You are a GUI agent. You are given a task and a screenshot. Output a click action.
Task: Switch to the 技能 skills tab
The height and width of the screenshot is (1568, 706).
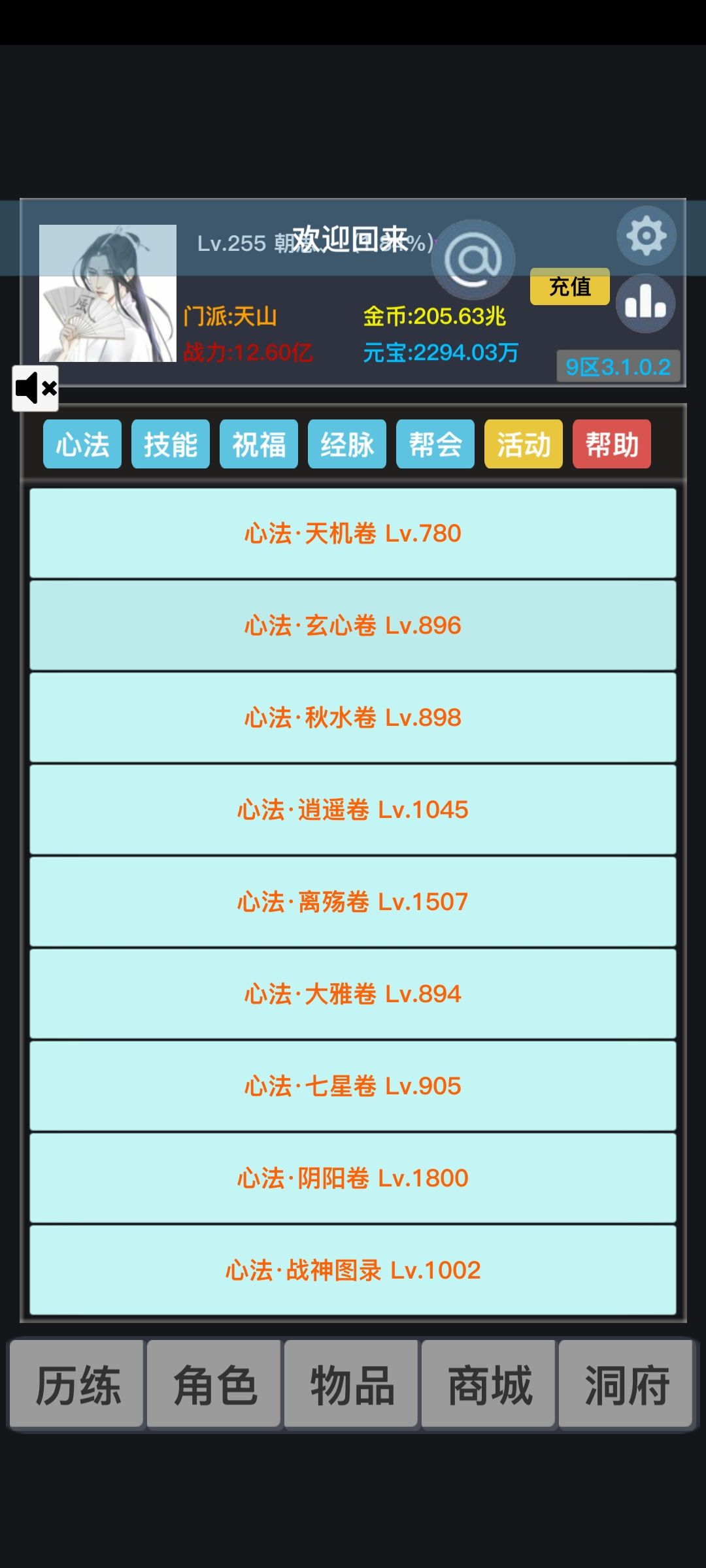pyautogui.click(x=170, y=444)
